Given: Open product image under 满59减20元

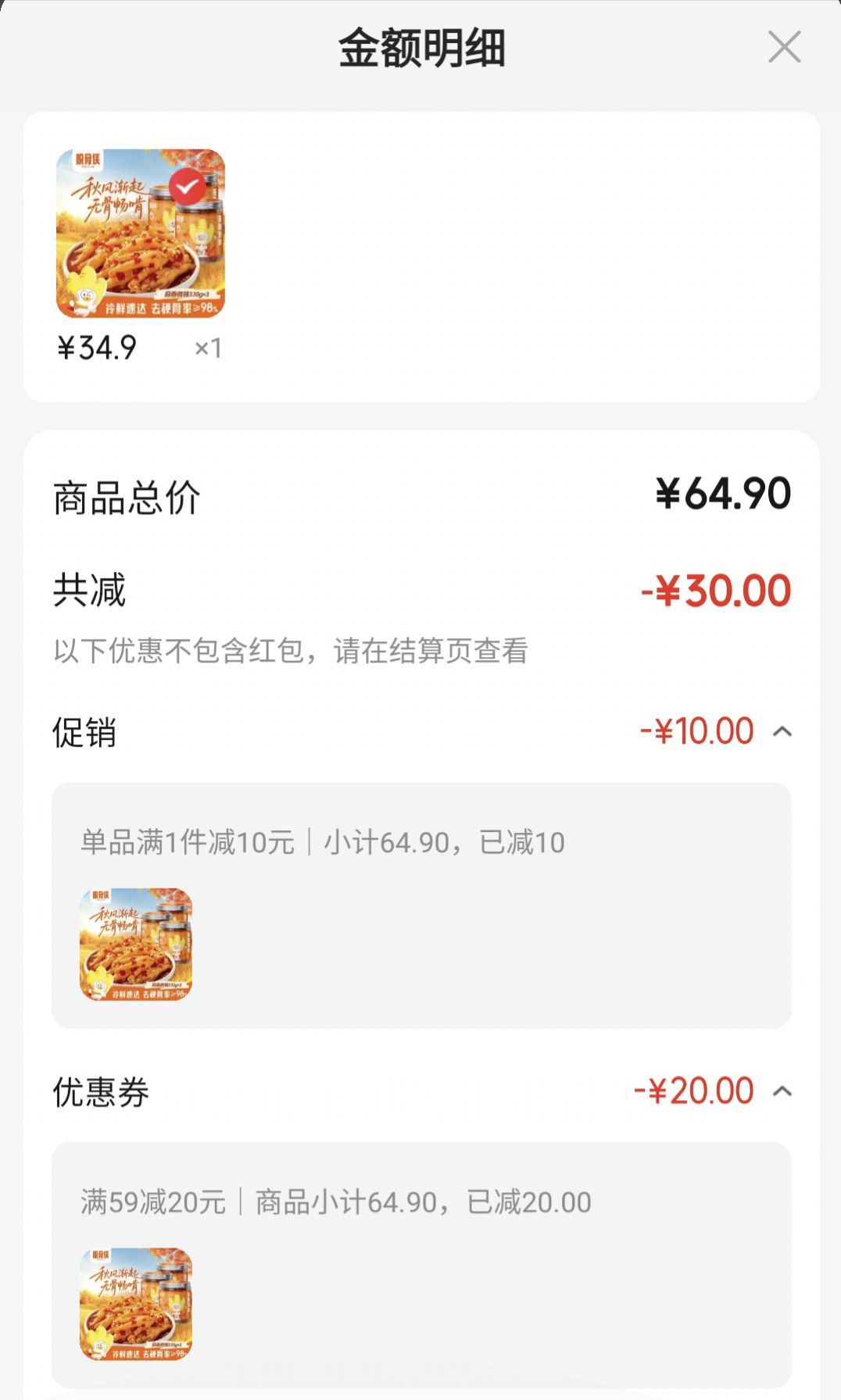Looking at the screenshot, I should [136, 1304].
